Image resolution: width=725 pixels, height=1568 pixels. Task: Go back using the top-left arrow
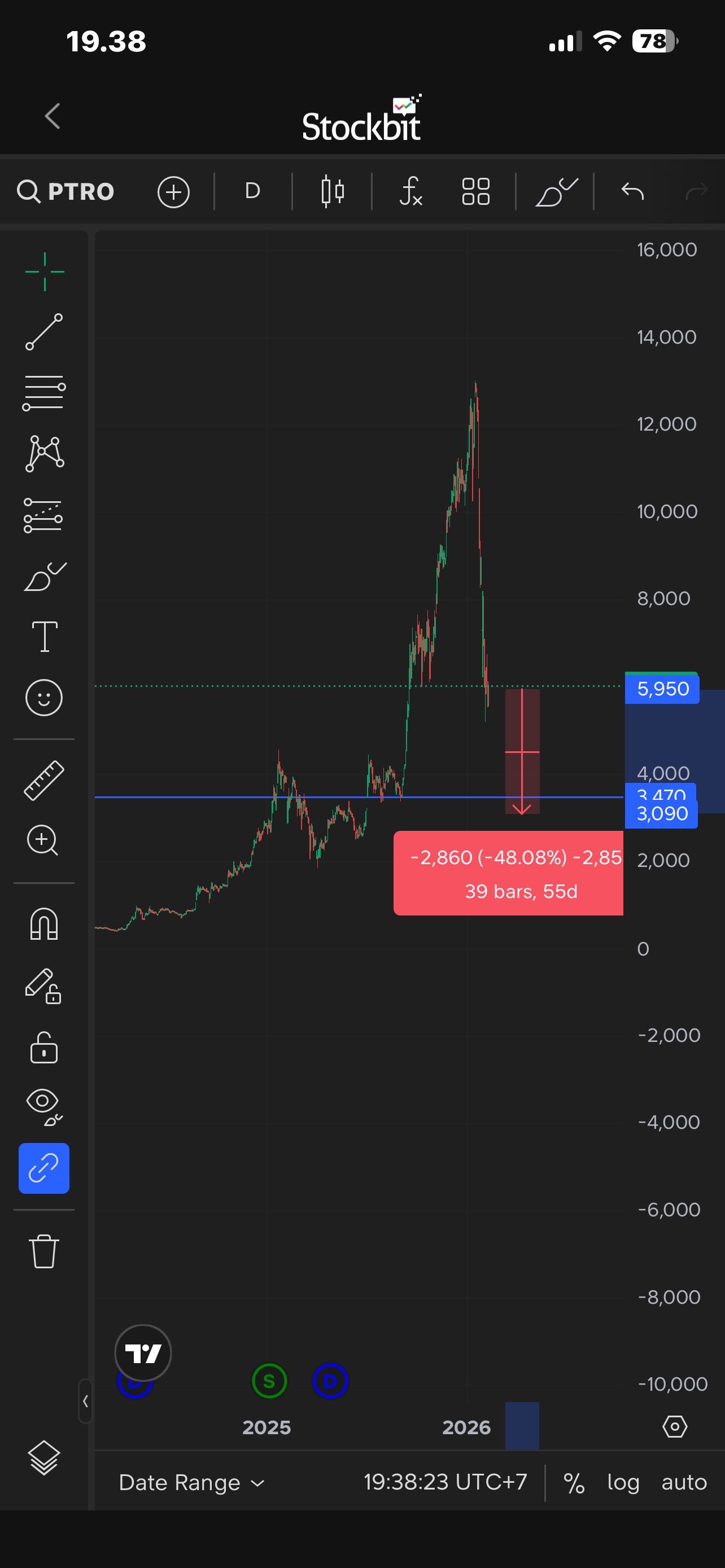pos(53,116)
